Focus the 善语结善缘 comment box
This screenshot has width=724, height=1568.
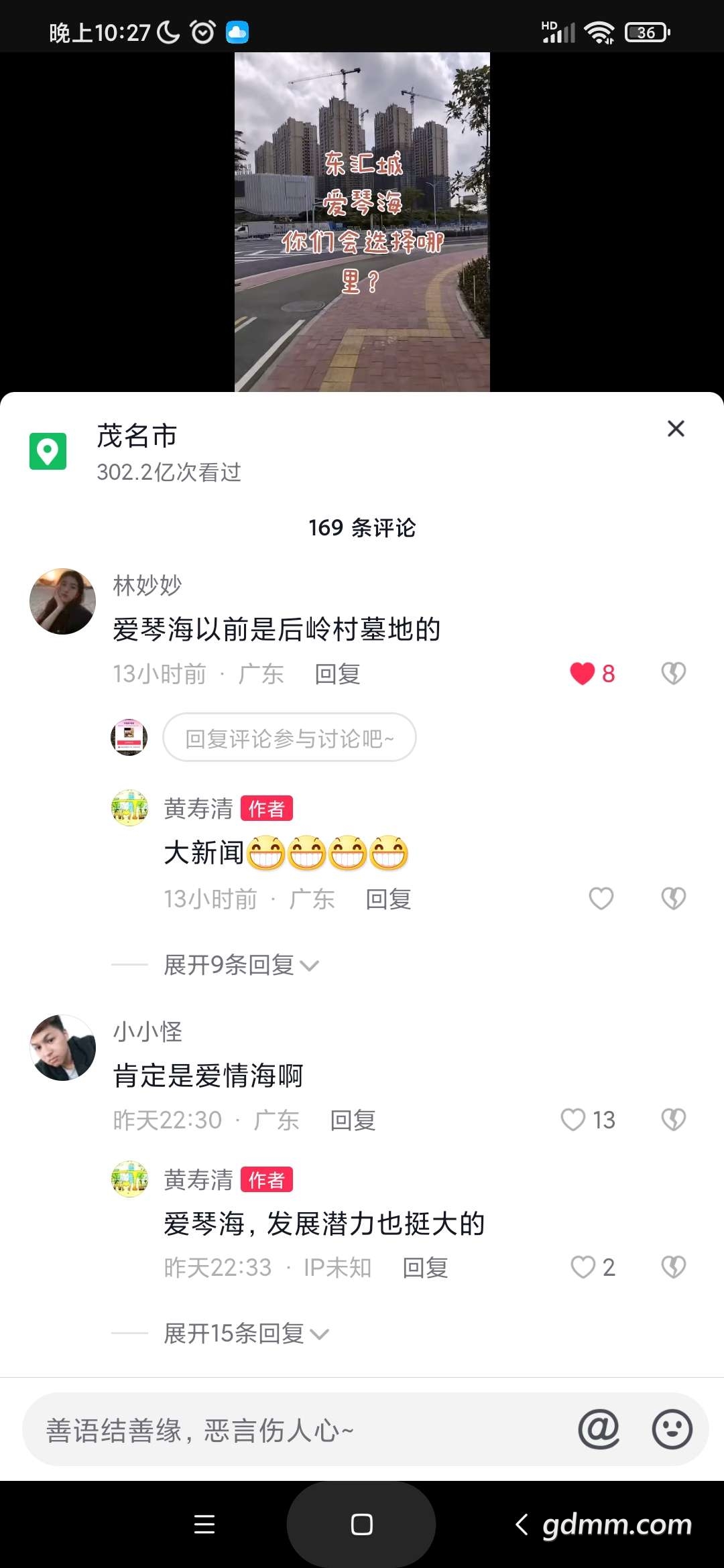pyautogui.click(x=295, y=1430)
